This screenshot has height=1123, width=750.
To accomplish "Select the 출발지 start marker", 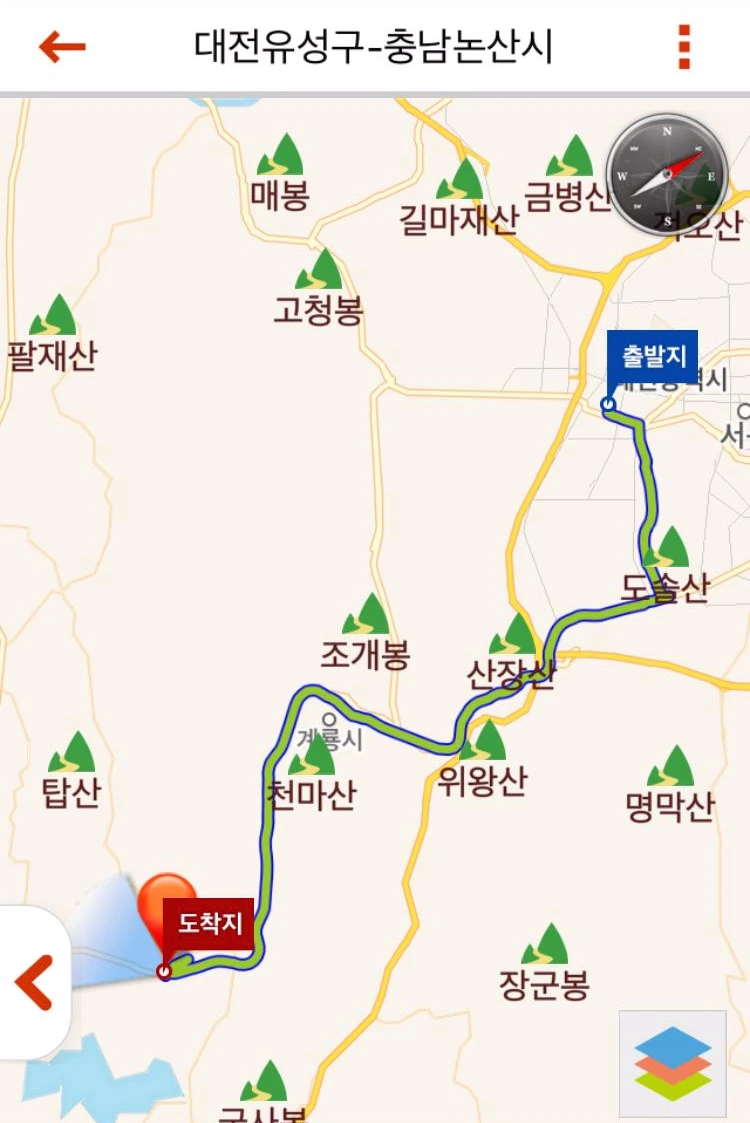I will [x=653, y=356].
